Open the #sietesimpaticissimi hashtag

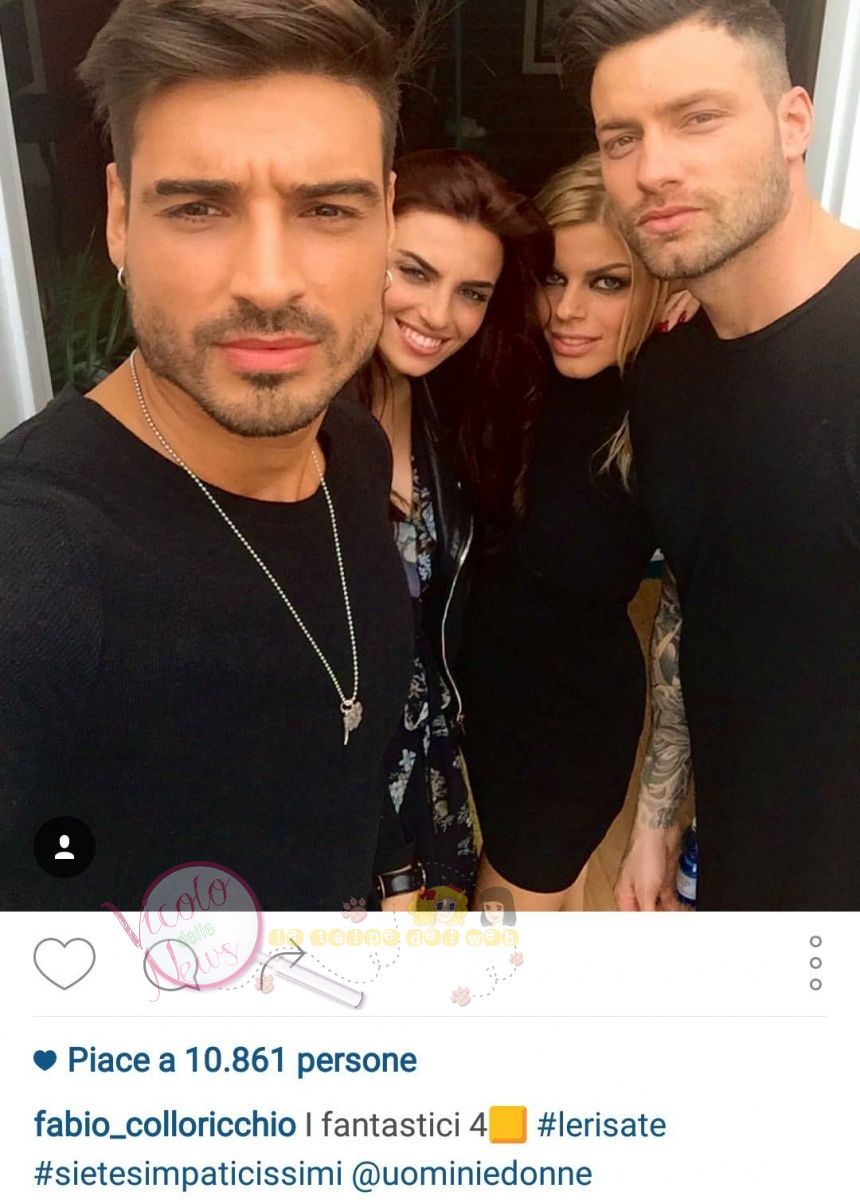(x=187, y=1172)
